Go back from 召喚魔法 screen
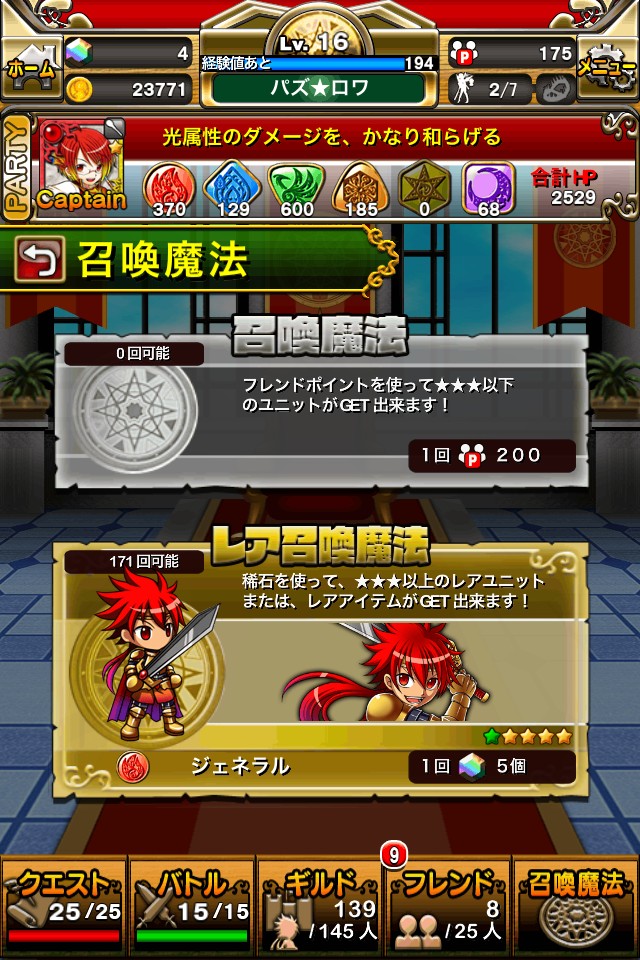Image resolution: width=640 pixels, height=960 pixels. 39,259
